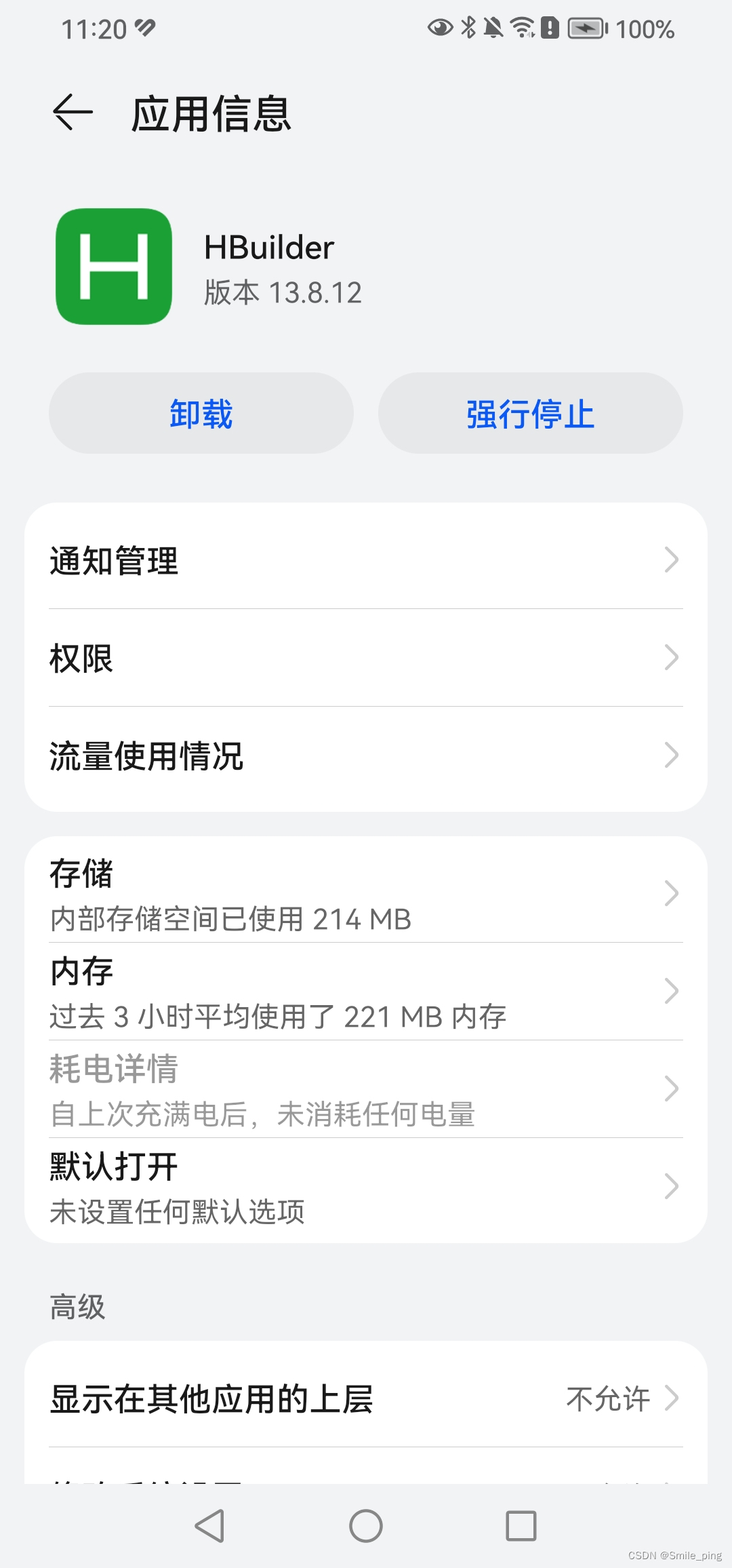Tap the back arrow beside 应用信息
The height and width of the screenshot is (1568, 732).
[x=70, y=113]
